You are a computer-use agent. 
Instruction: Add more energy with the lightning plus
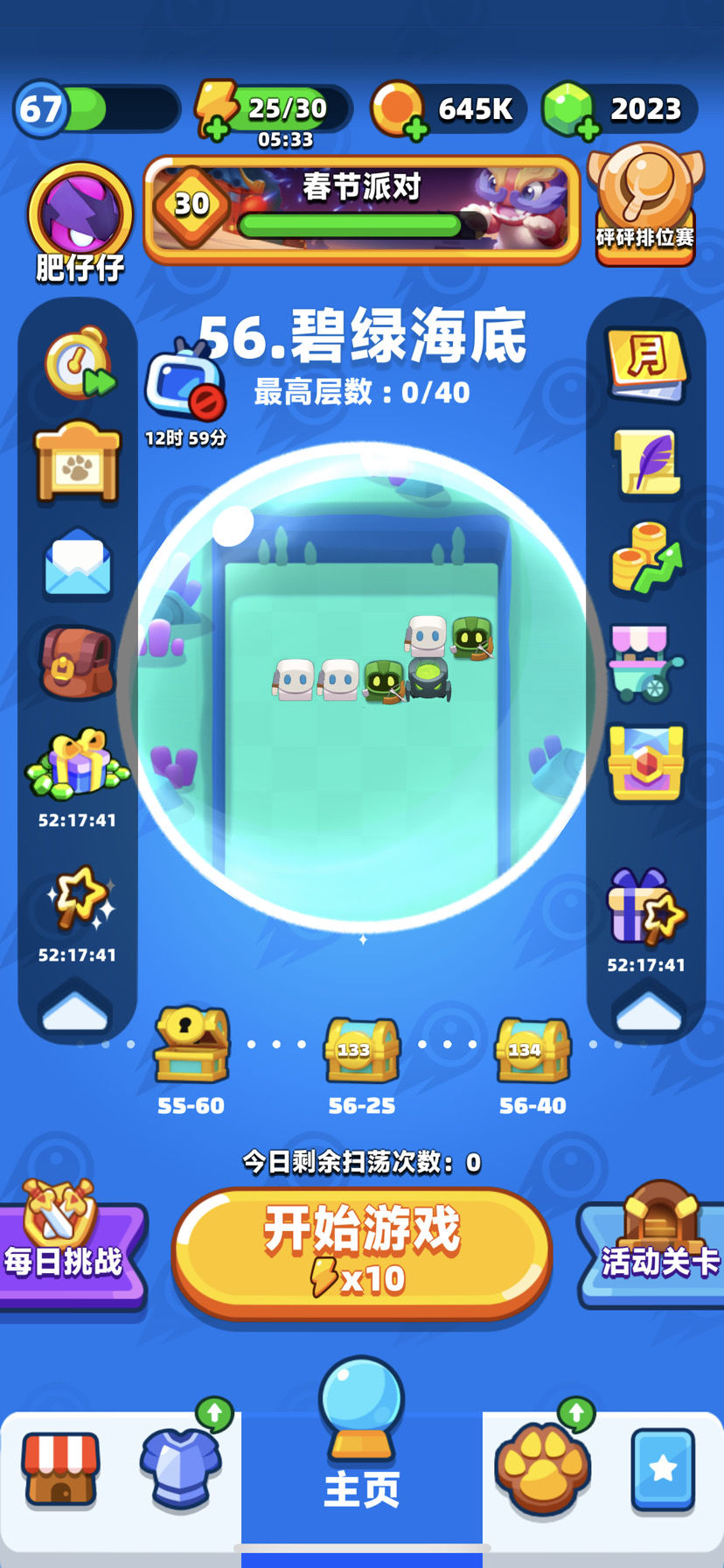pyautogui.click(x=214, y=129)
